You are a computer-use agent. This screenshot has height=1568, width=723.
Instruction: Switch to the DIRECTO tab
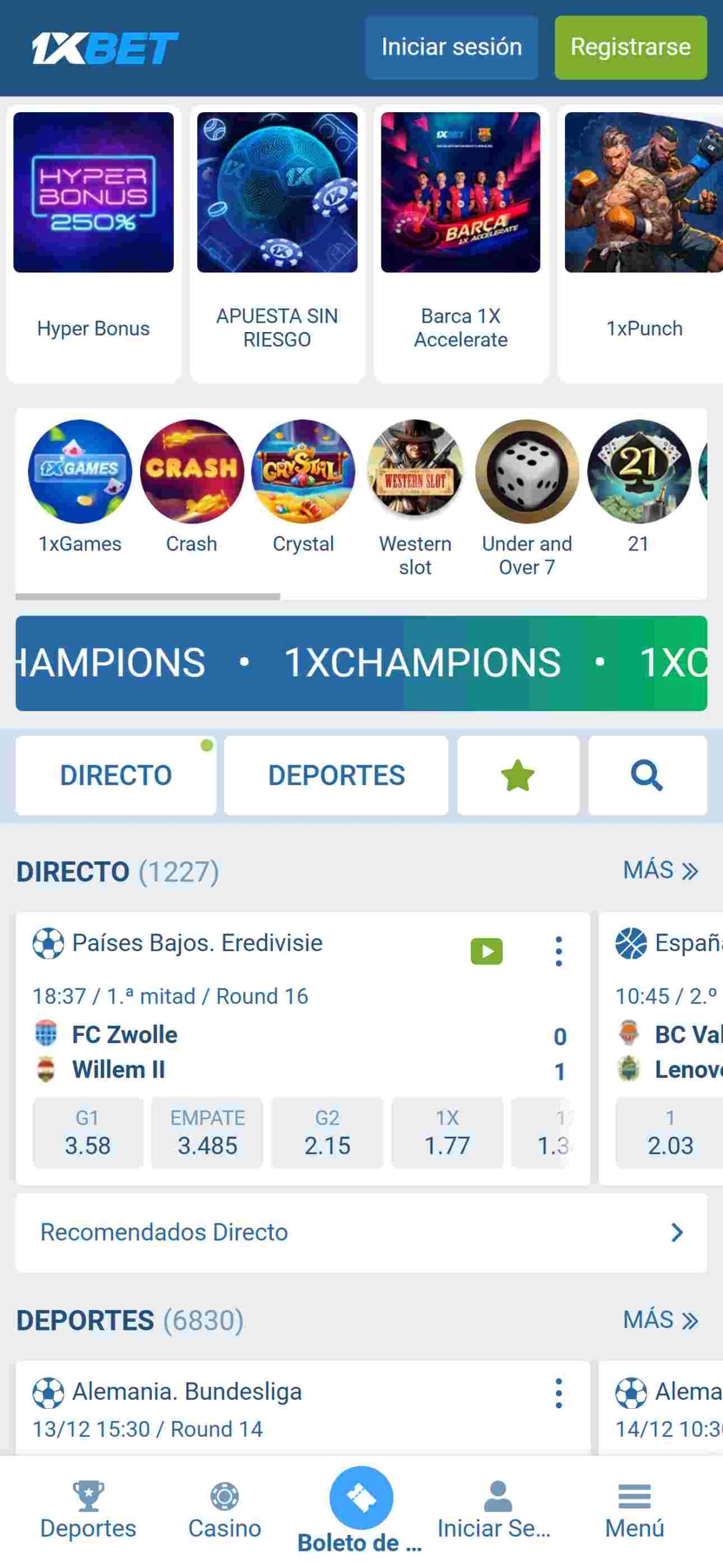tap(116, 775)
